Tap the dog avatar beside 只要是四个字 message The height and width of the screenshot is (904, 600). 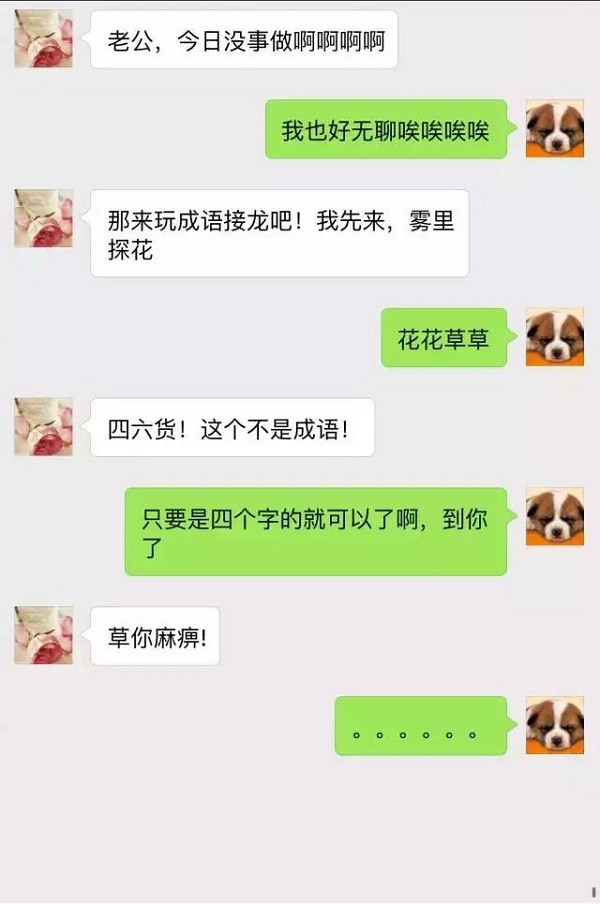click(x=555, y=516)
